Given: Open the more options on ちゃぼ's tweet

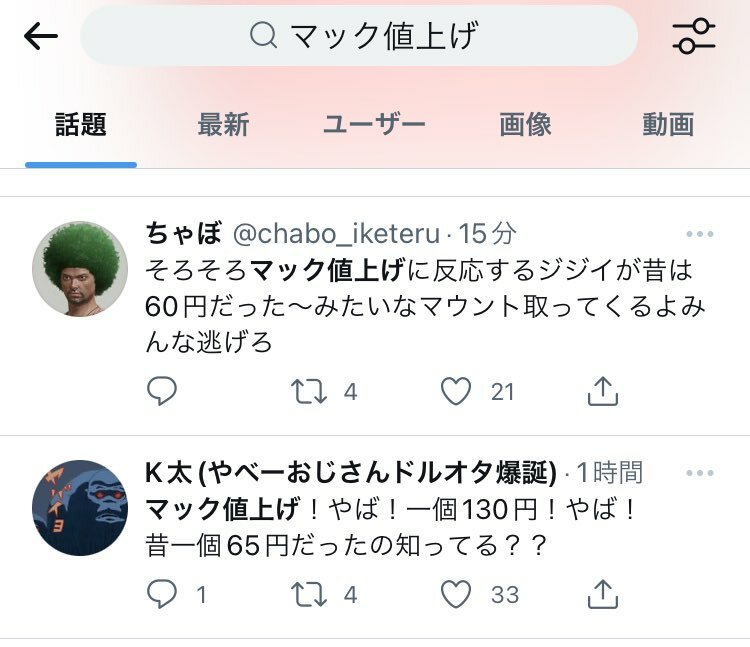Looking at the screenshot, I should (700, 234).
